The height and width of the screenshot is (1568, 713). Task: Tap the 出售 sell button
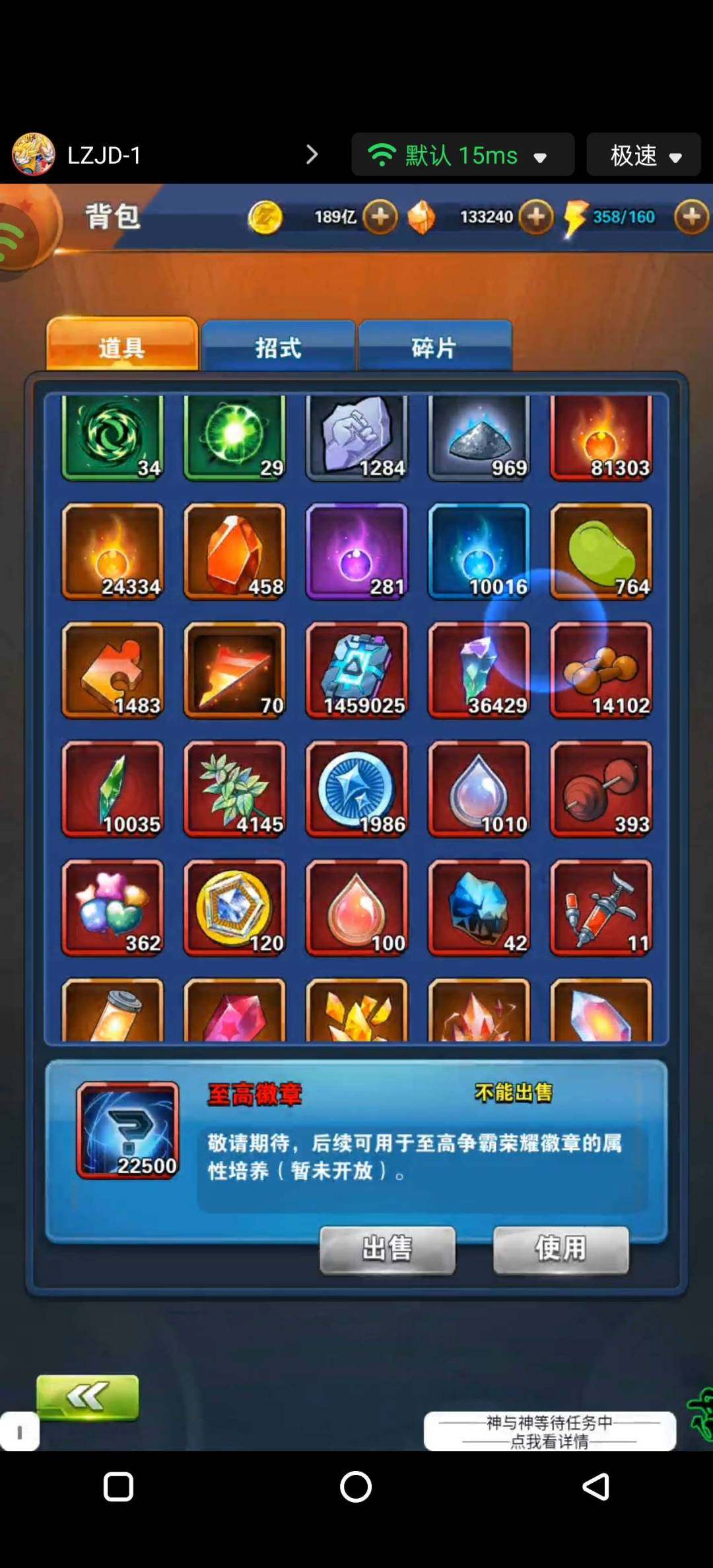(x=388, y=1249)
